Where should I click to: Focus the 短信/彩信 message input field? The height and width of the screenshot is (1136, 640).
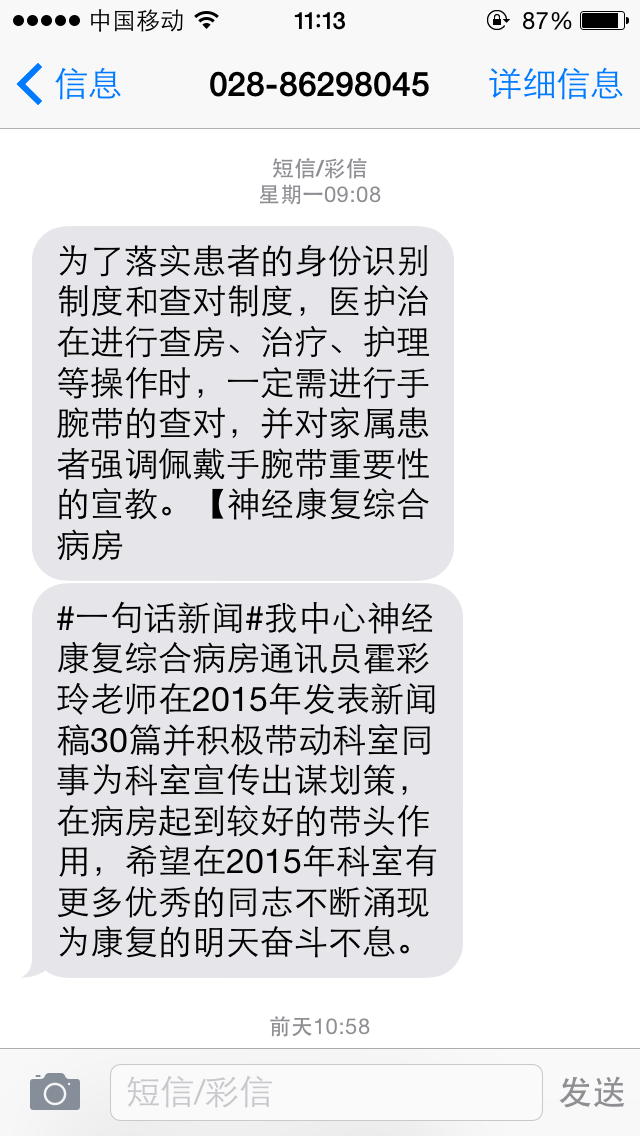326,1093
